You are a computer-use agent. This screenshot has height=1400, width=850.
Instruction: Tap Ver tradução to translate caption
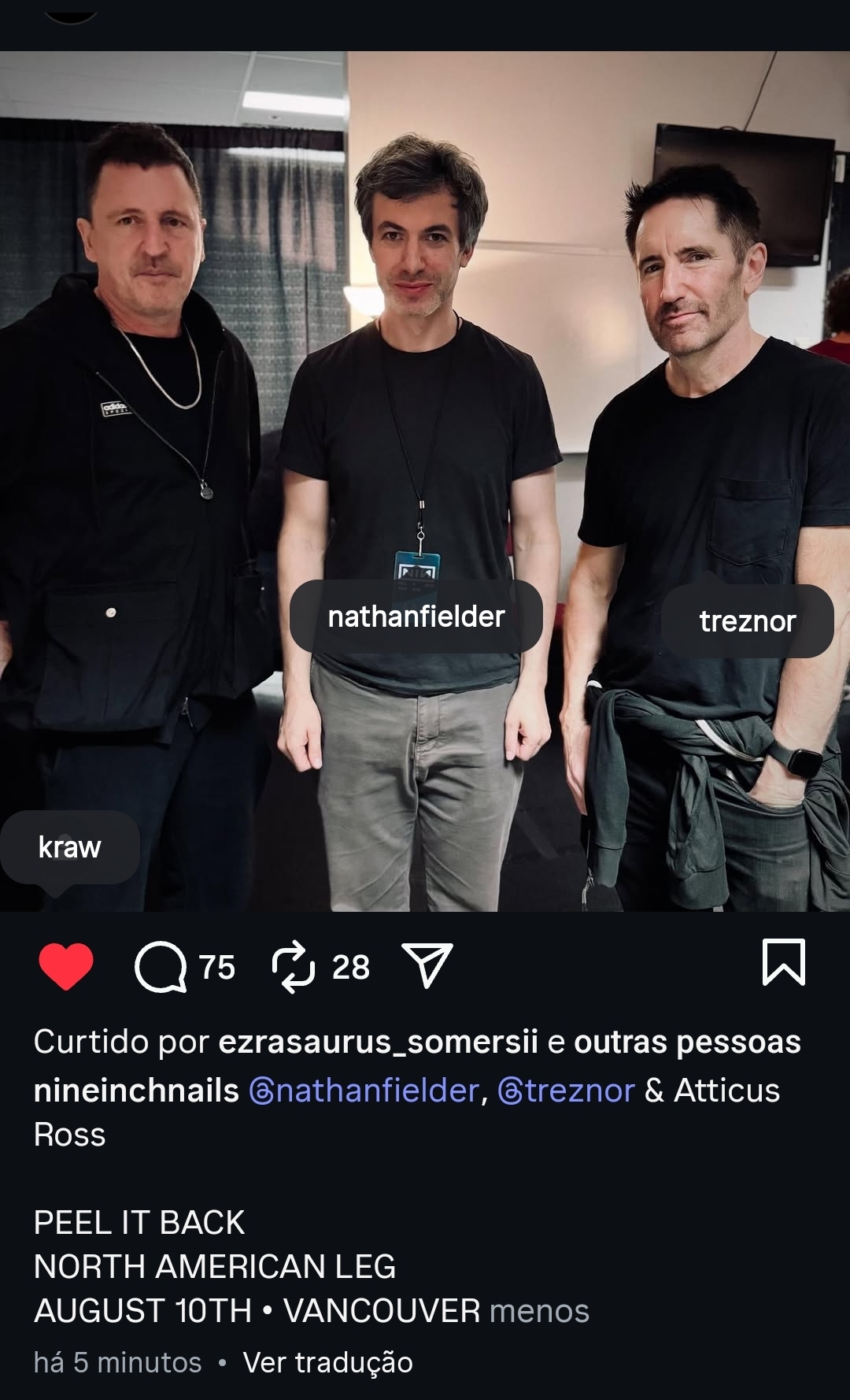(327, 1362)
